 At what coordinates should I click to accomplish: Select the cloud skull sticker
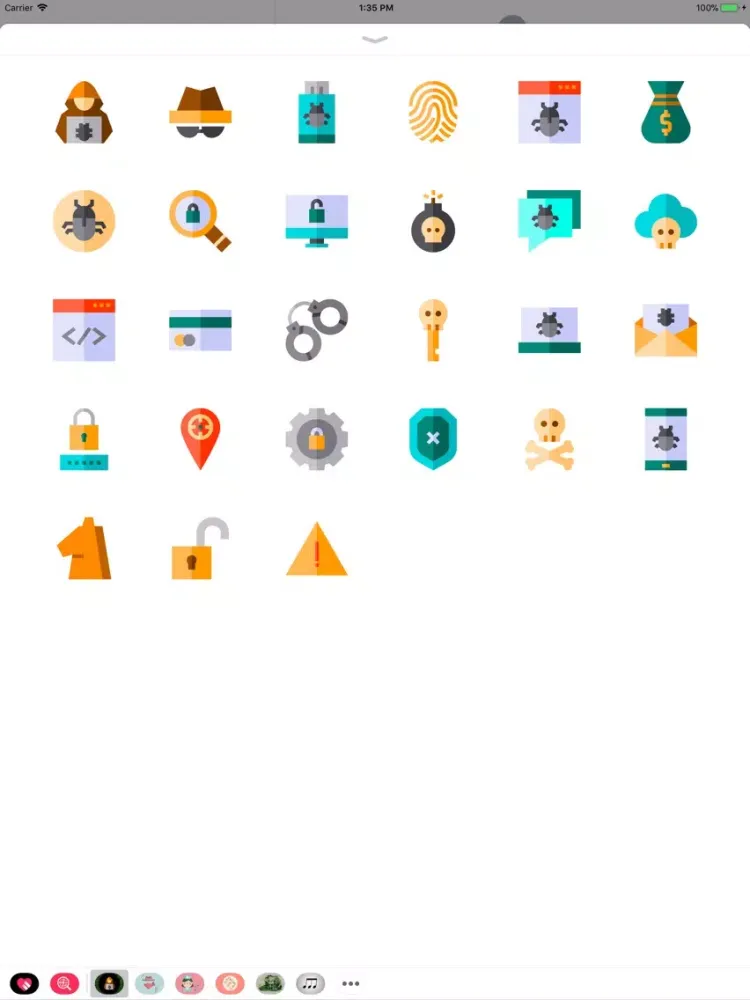[x=665, y=222]
